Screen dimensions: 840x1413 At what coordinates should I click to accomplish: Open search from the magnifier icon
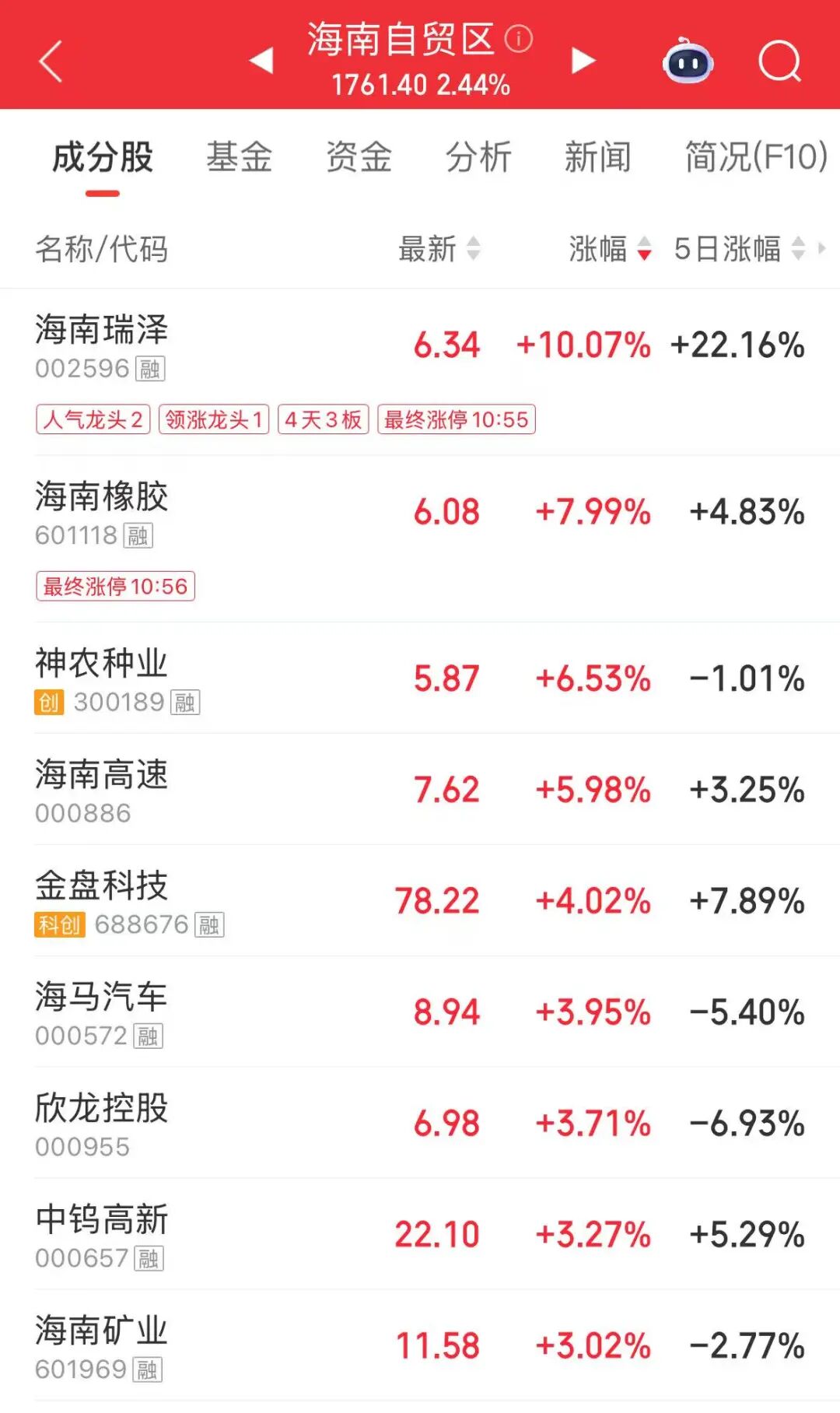pos(779,61)
